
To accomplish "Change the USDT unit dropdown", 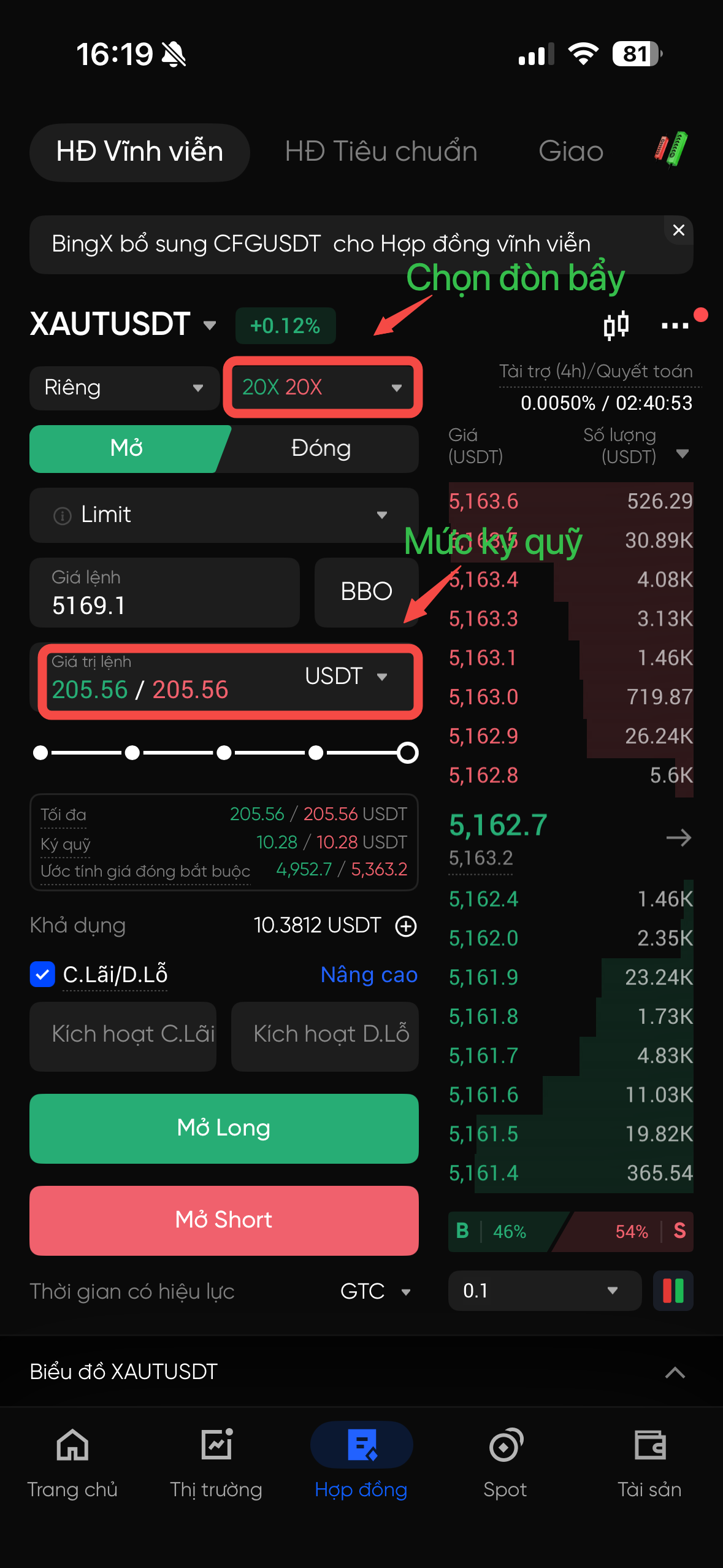I will click(x=347, y=676).
